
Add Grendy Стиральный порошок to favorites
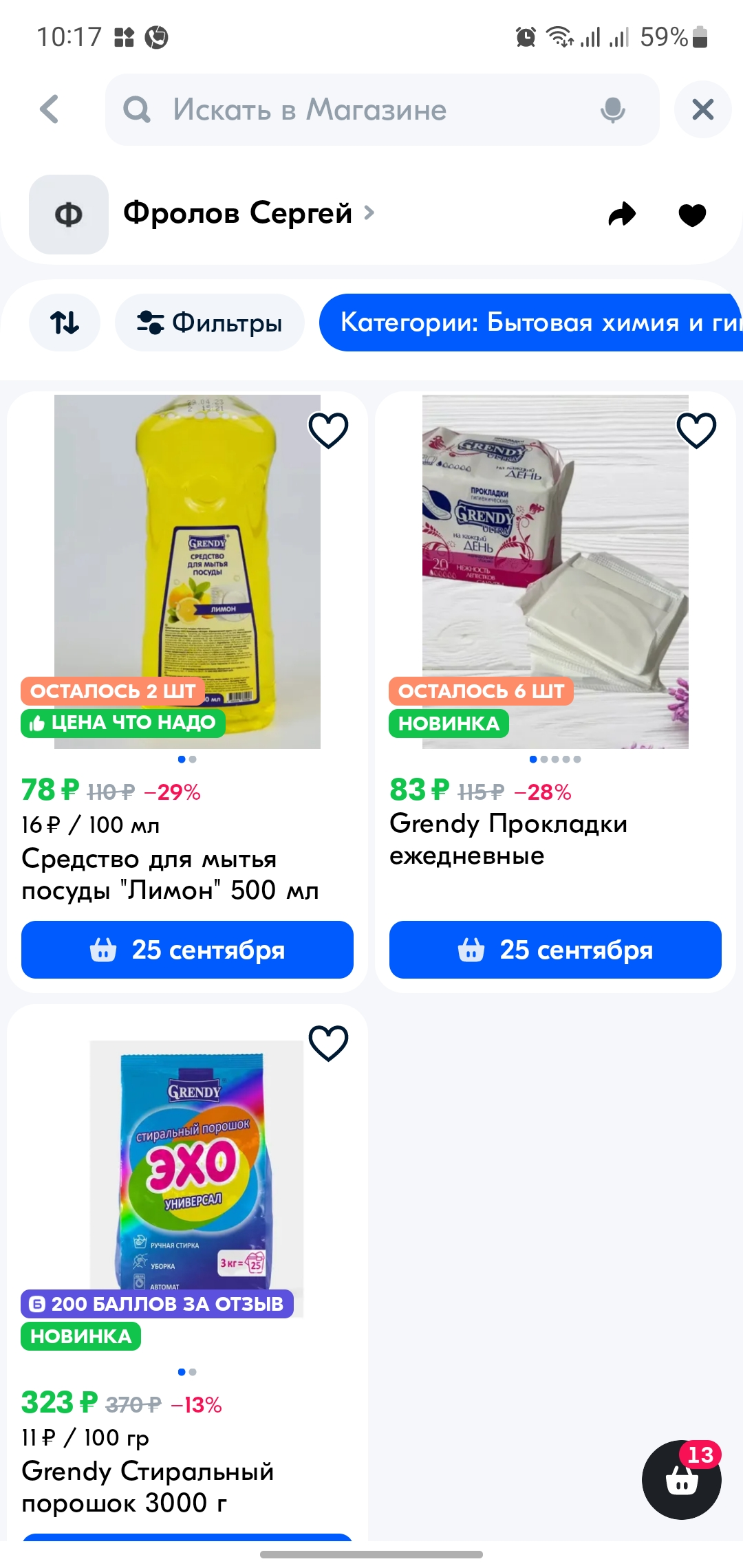tap(328, 1043)
